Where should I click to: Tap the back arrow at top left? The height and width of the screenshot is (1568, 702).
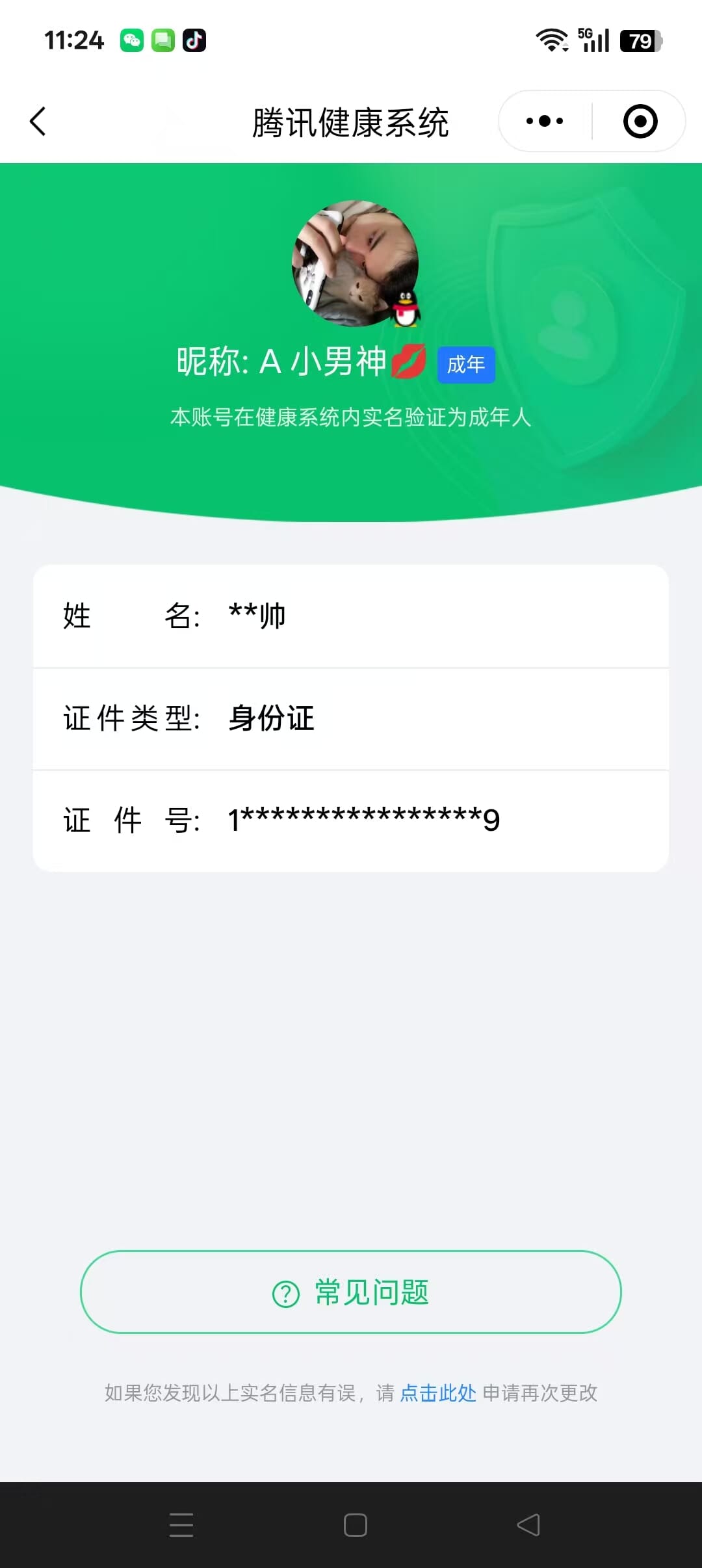pyautogui.click(x=37, y=122)
